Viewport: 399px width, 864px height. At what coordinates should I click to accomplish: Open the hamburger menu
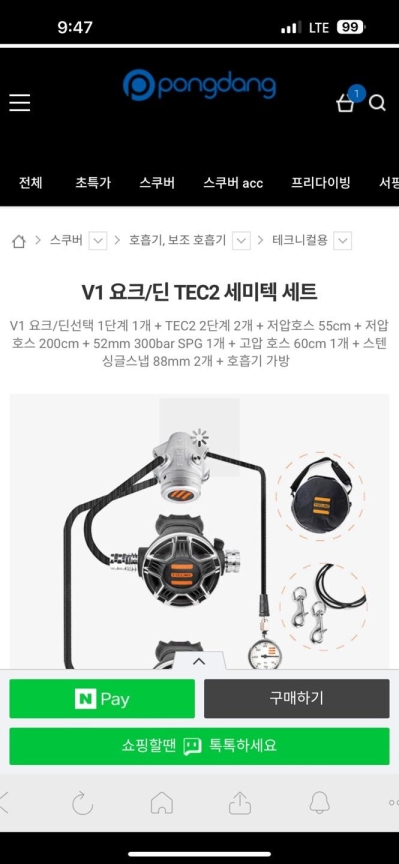19,102
